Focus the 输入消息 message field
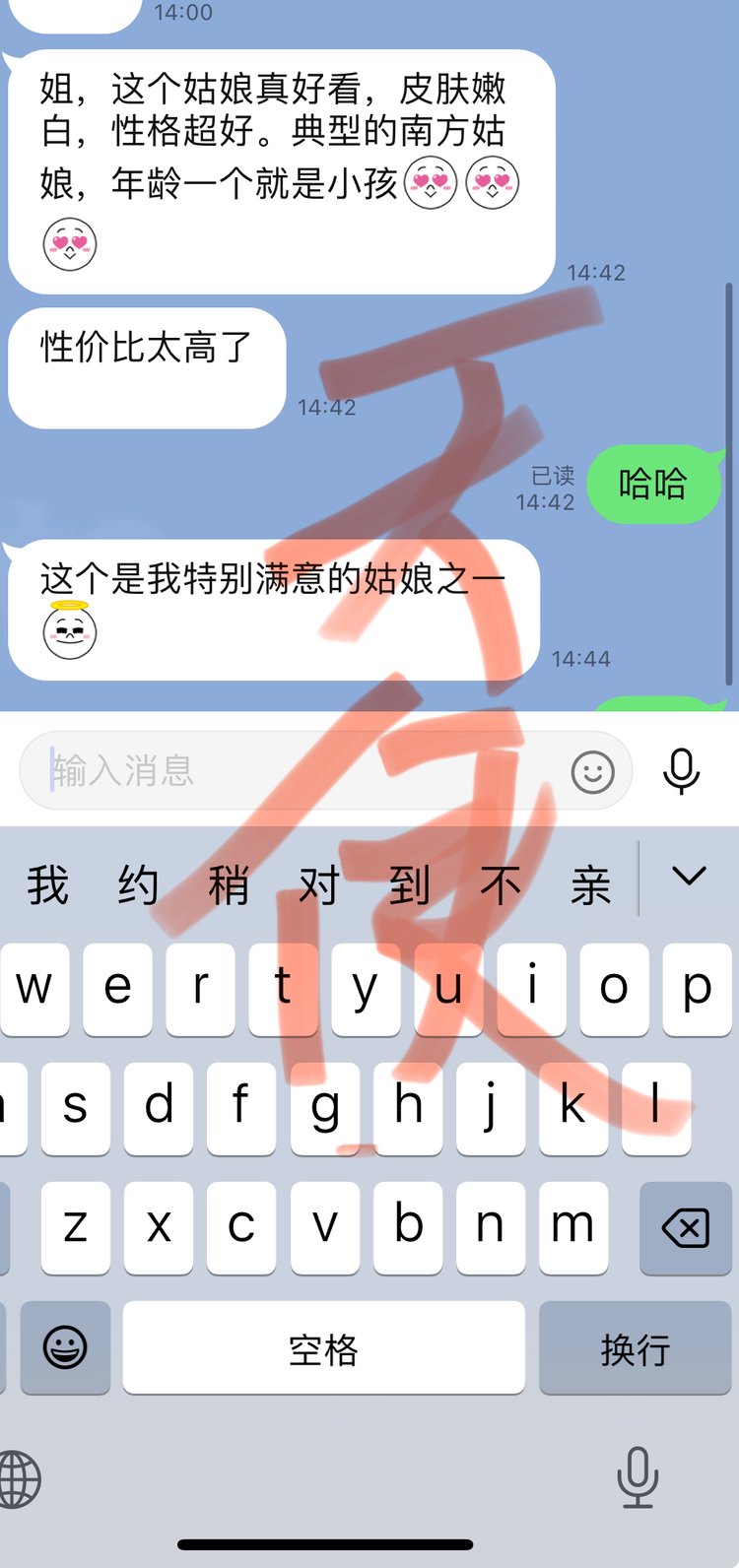739x1568 pixels. (x=296, y=770)
